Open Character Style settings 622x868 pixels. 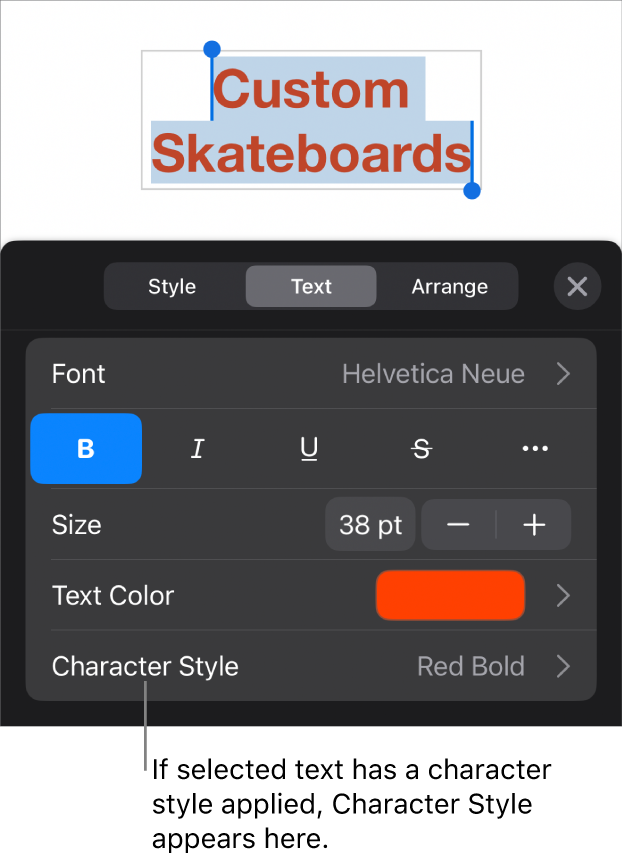coord(311,667)
